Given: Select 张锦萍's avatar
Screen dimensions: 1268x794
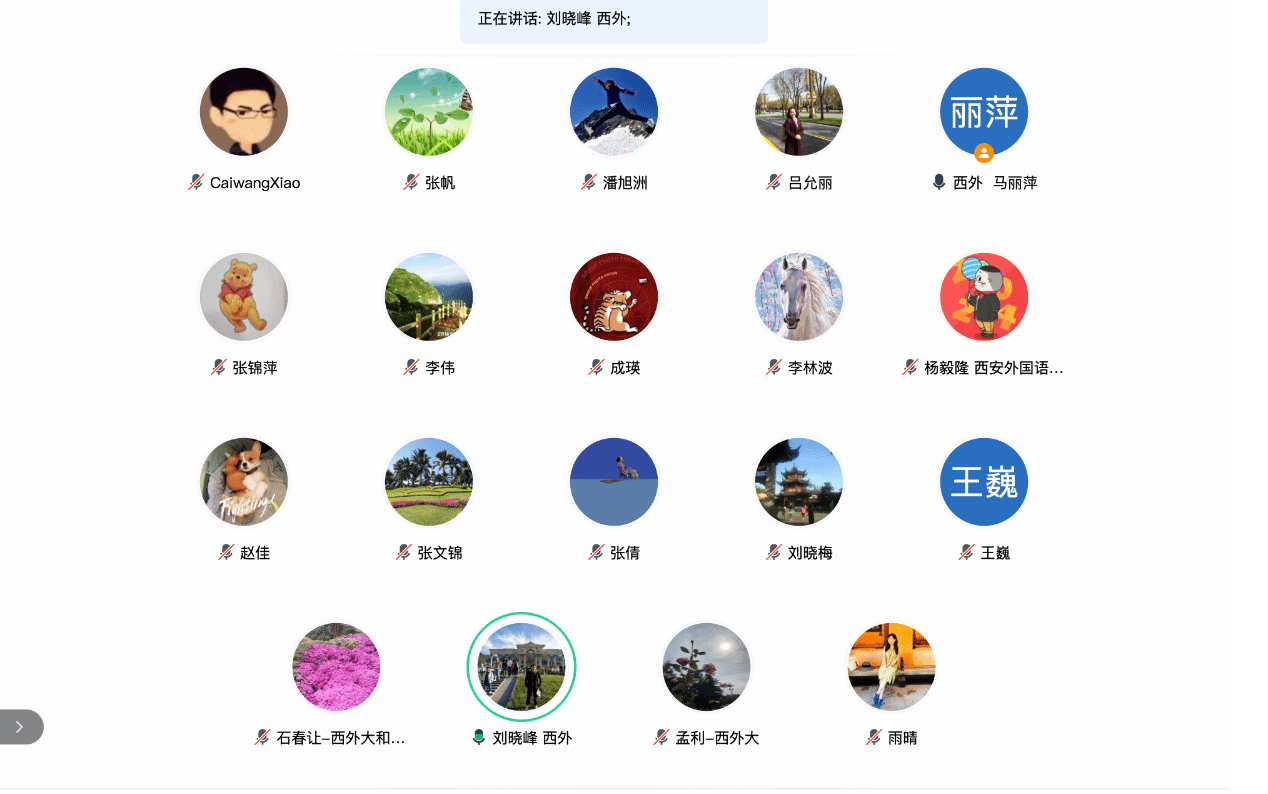Looking at the screenshot, I should pyautogui.click(x=244, y=297).
